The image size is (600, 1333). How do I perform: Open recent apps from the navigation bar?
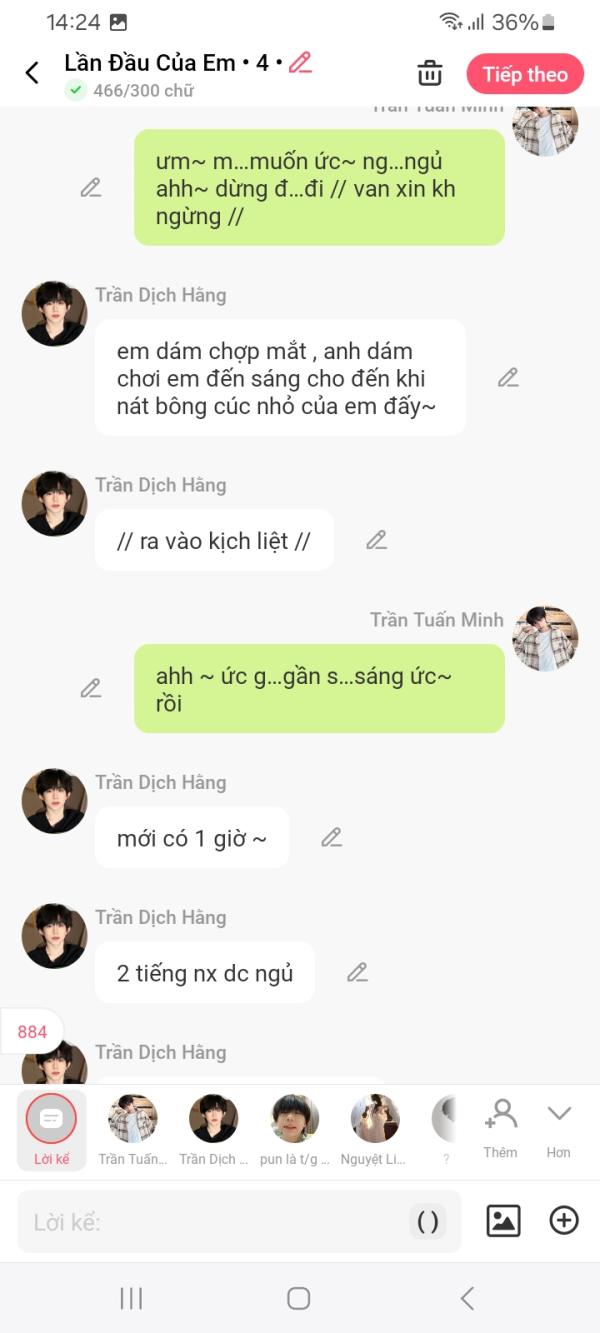tap(131, 1298)
